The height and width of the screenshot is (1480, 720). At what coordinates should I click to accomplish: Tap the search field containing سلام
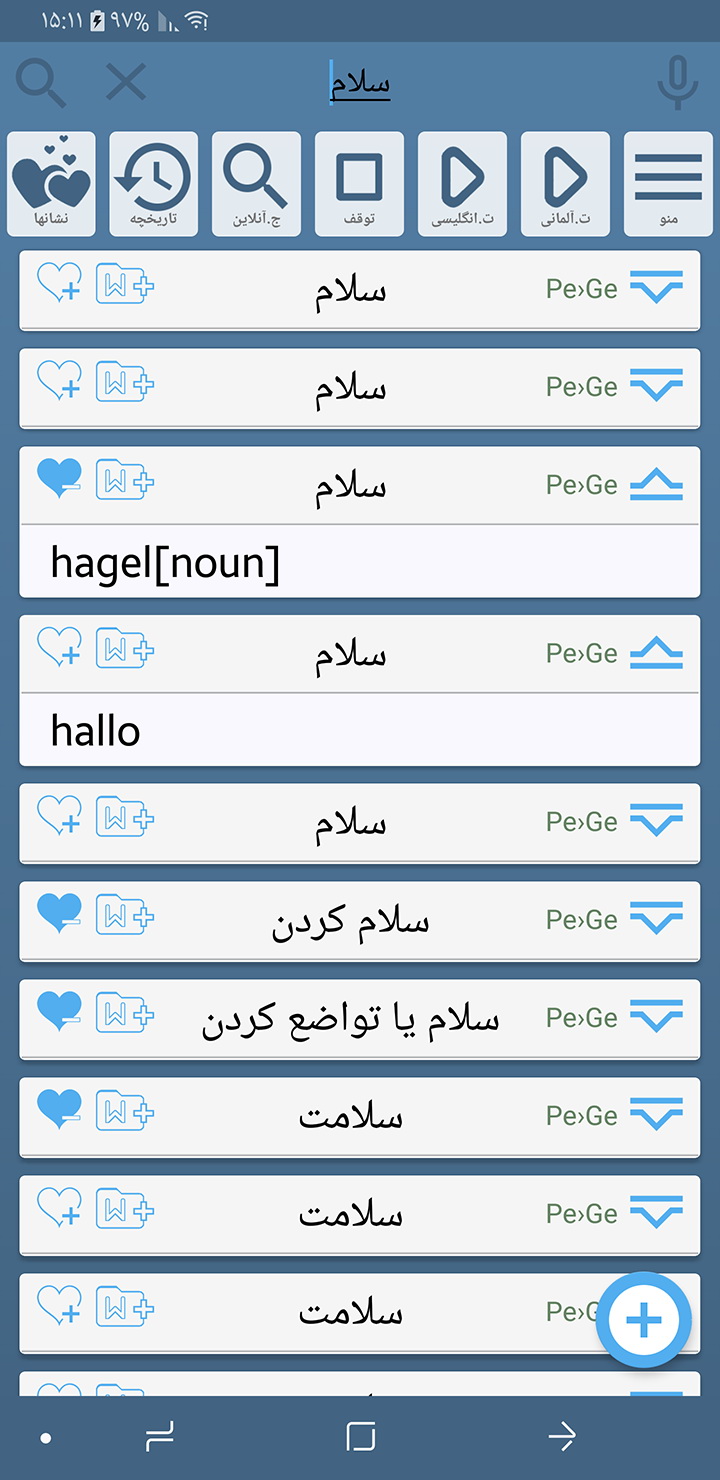[360, 83]
